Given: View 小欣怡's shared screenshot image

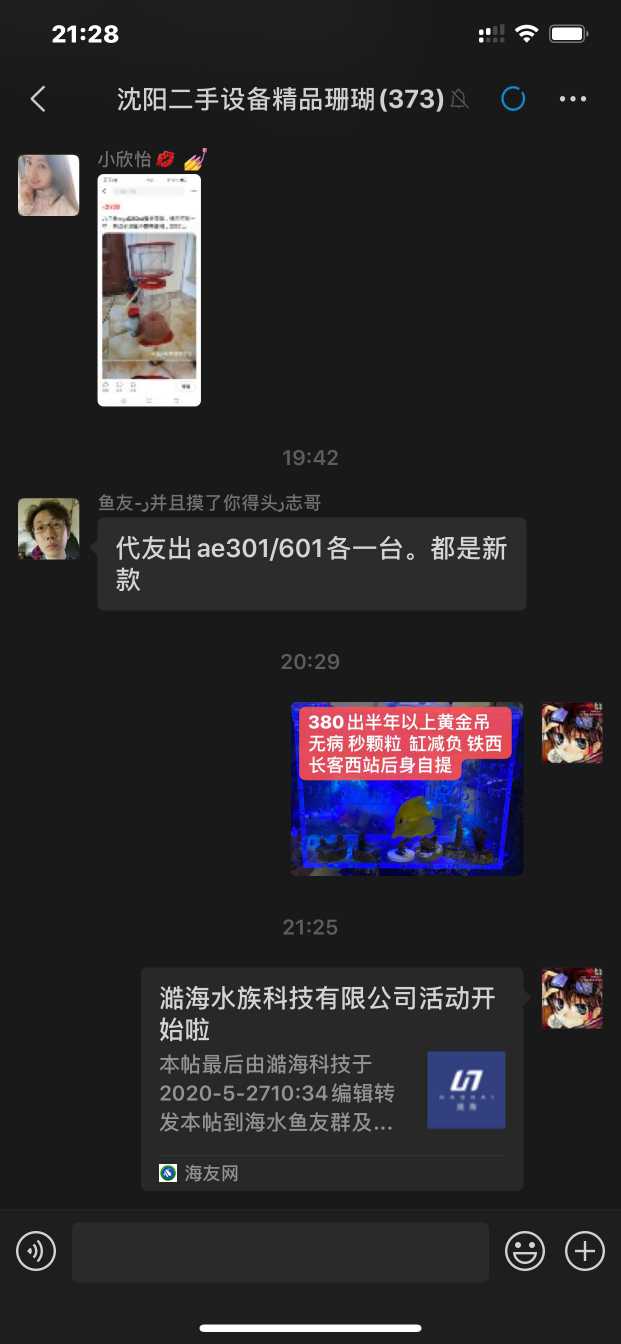Looking at the screenshot, I should tap(149, 290).
